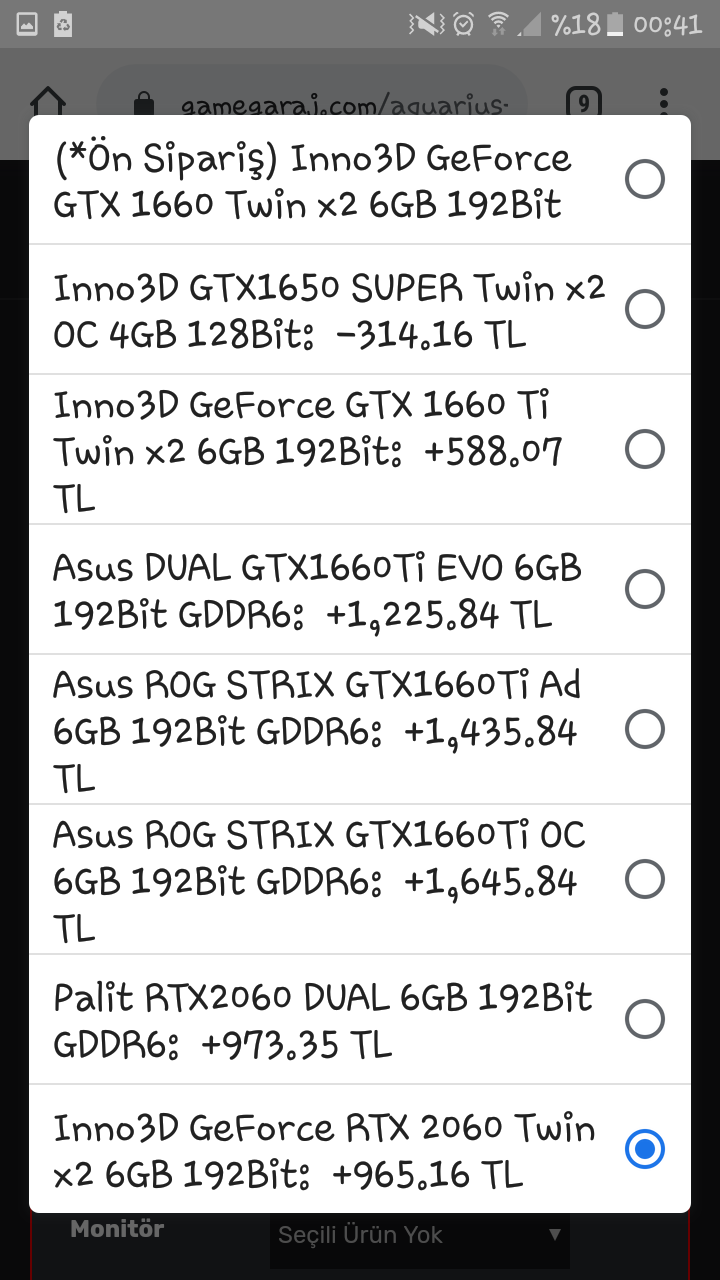Pick Inno3D GeForce GTX 1660 Ti Twin x2
Viewport: 720px width, 1280px height.
(644, 450)
